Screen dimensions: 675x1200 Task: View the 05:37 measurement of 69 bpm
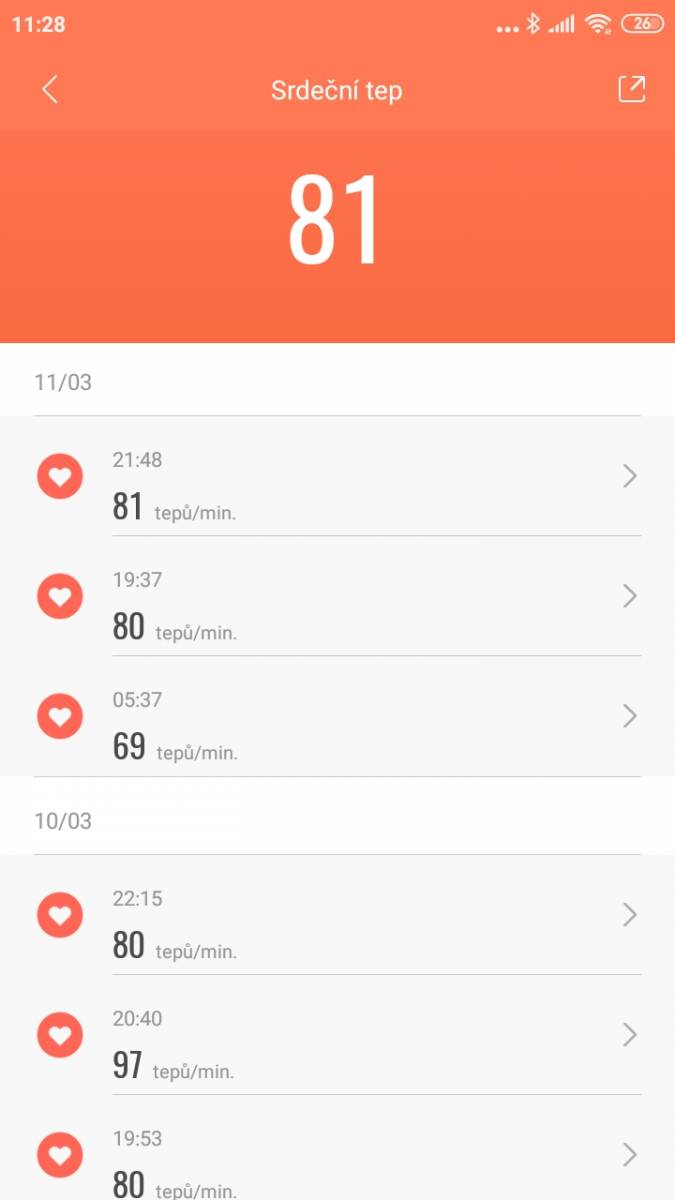[337, 716]
